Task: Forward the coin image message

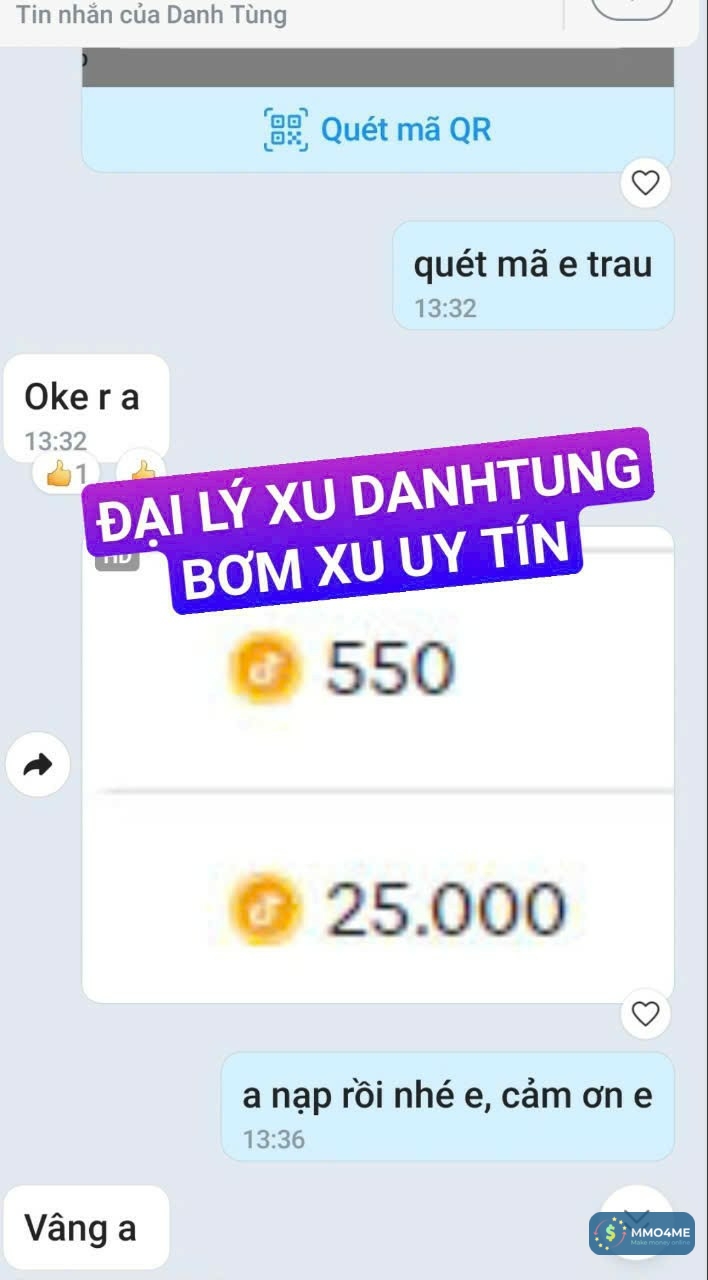Action: [37, 766]
